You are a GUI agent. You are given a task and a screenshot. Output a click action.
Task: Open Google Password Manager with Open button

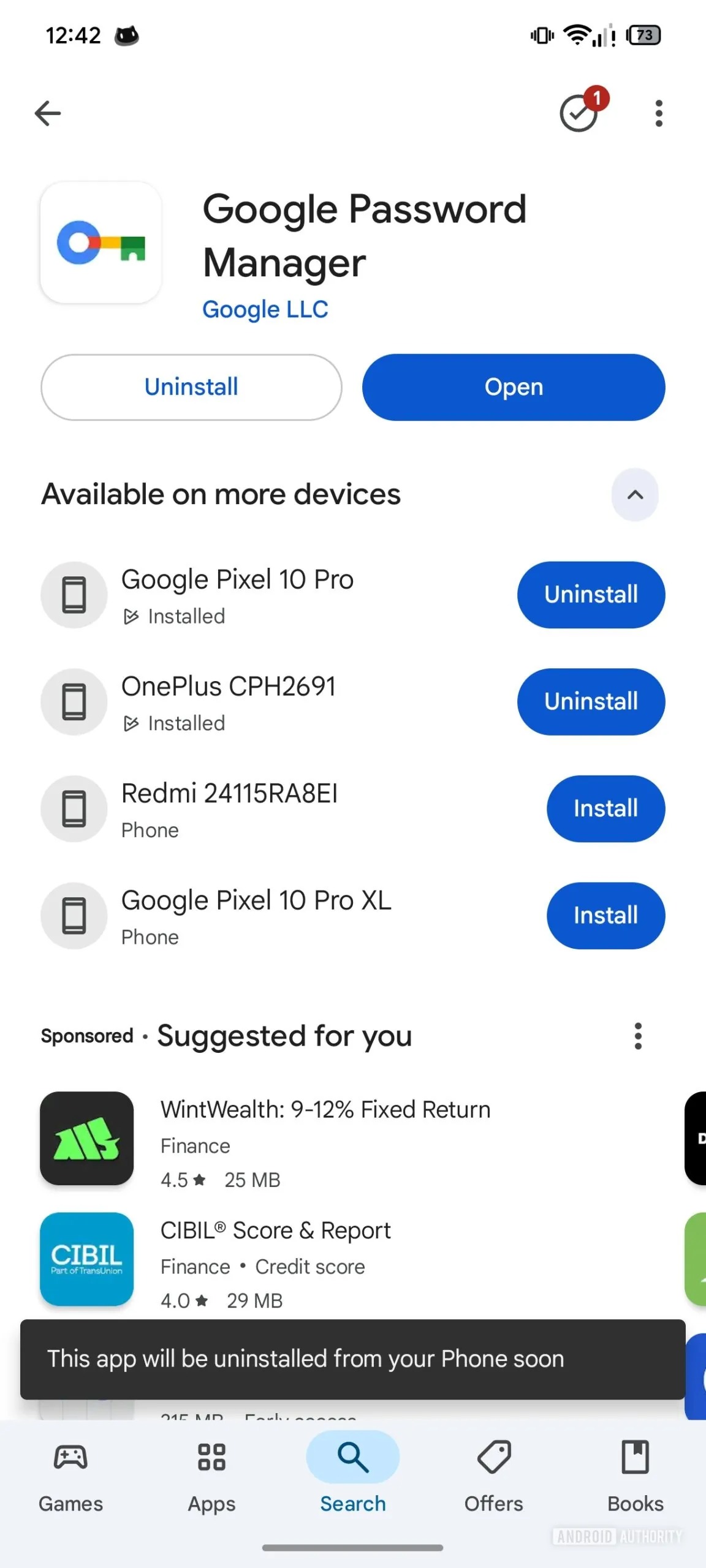click(x=514, y=387)
